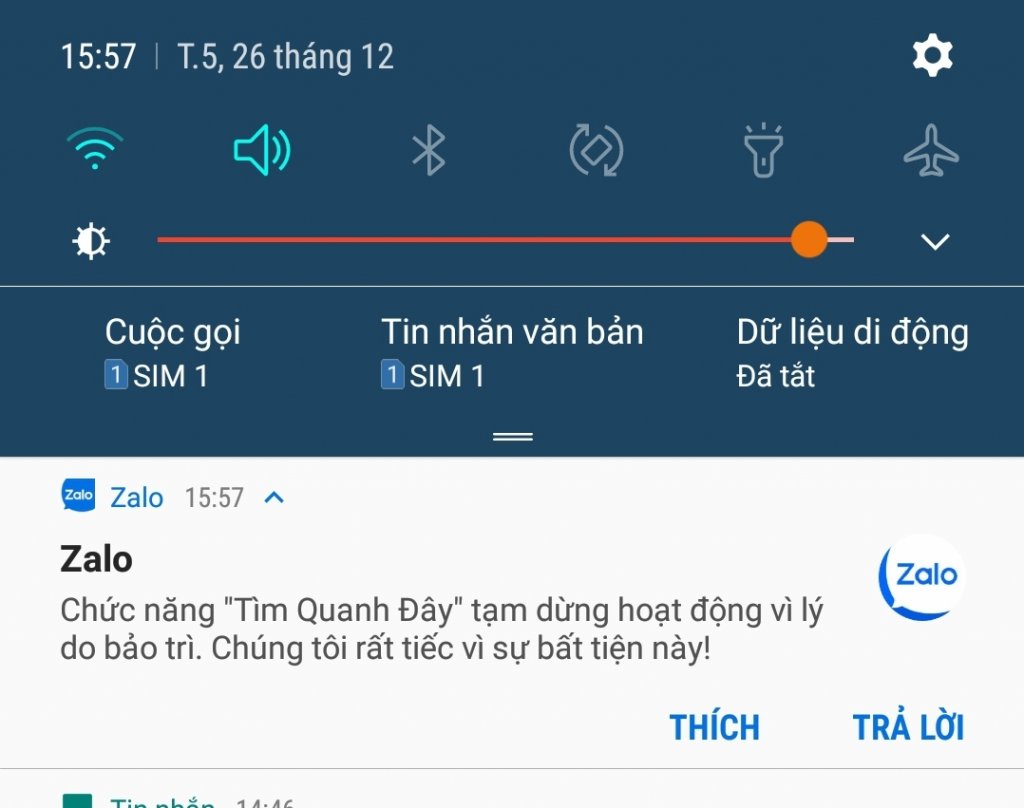
Task: Toggle the sound mode icon
Action: pyautogui.click(x=262, y=151)
